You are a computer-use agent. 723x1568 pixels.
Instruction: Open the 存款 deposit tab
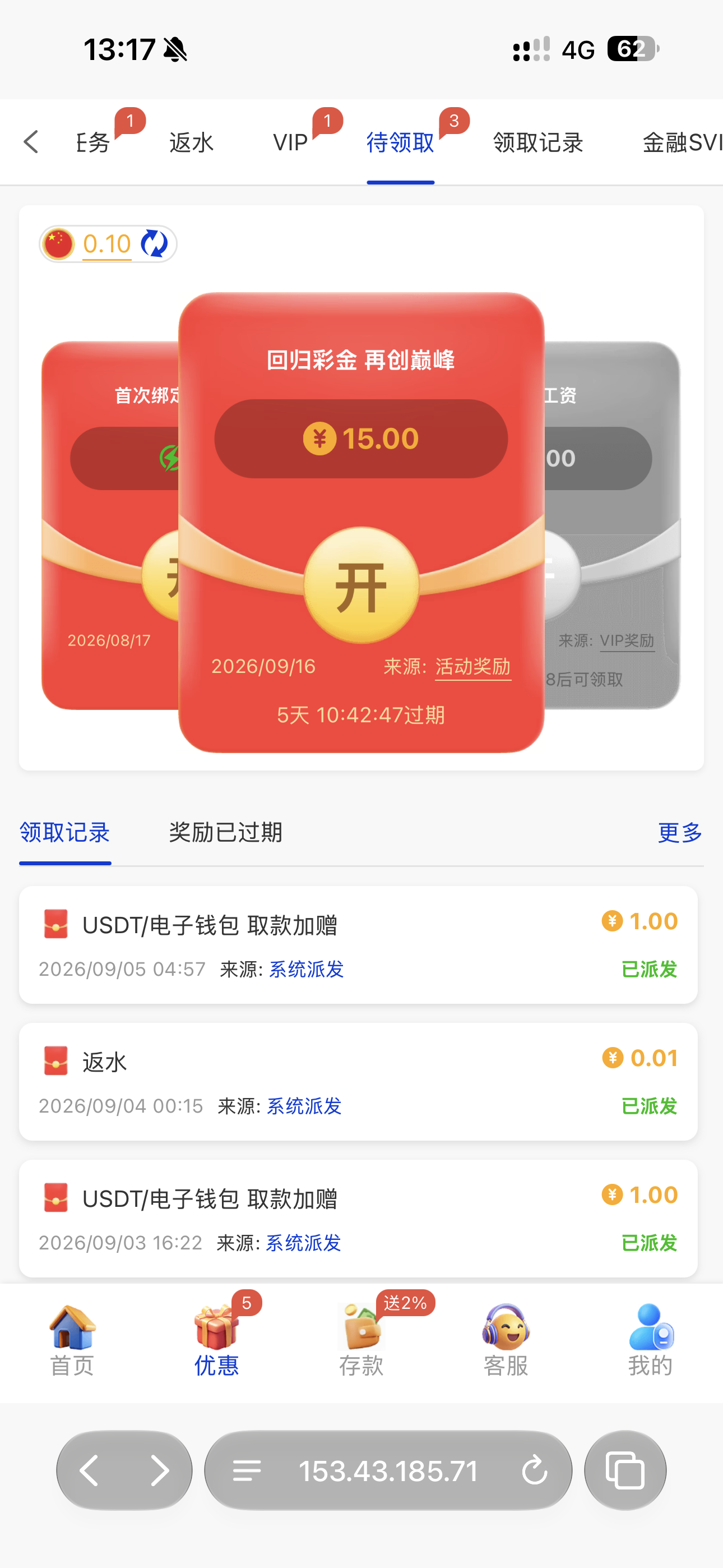[x=361, y=1340]
